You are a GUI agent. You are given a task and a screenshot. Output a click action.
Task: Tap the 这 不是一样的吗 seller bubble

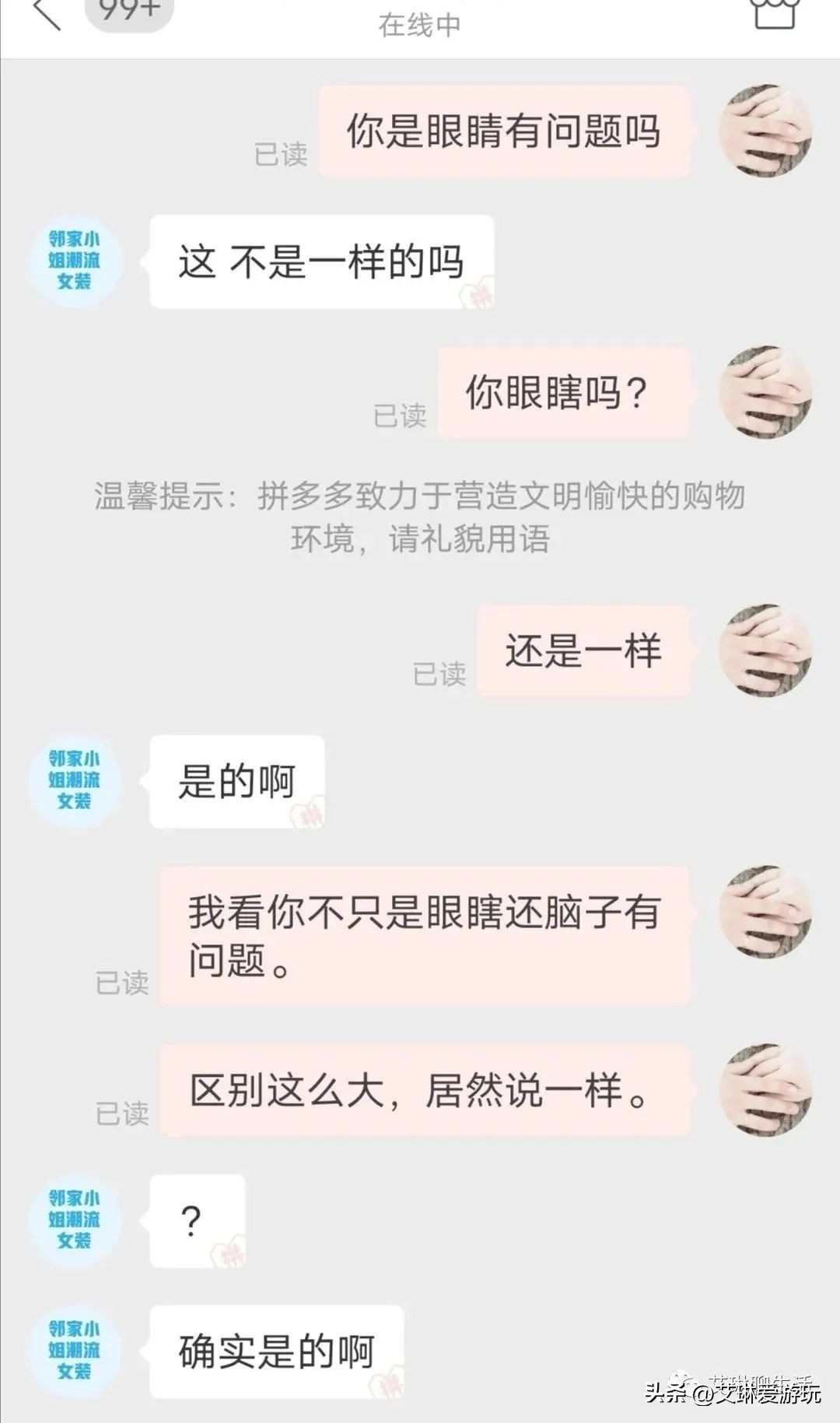click(318, 262)
